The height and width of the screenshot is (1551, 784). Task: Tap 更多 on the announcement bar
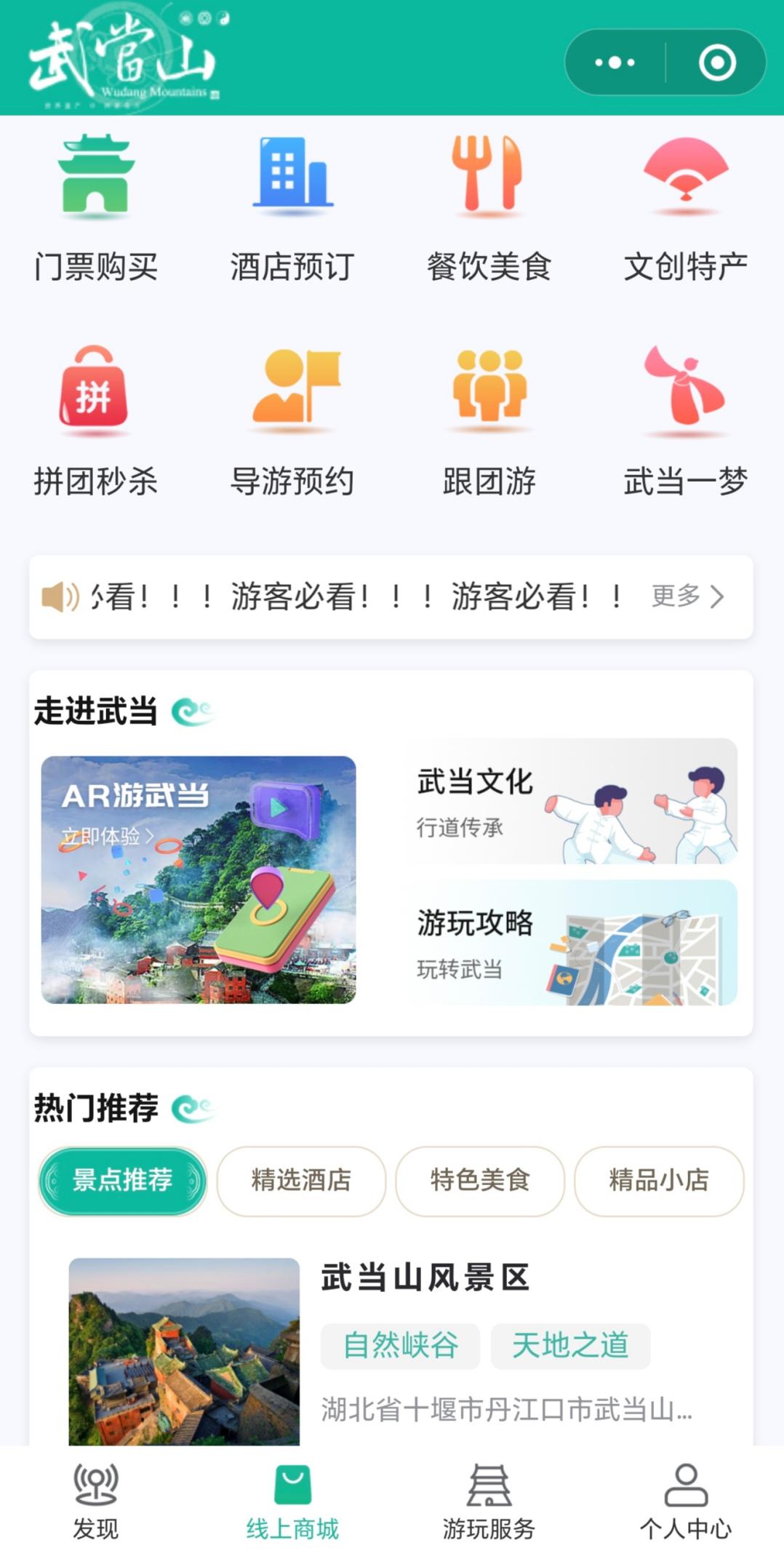[687, 597]
